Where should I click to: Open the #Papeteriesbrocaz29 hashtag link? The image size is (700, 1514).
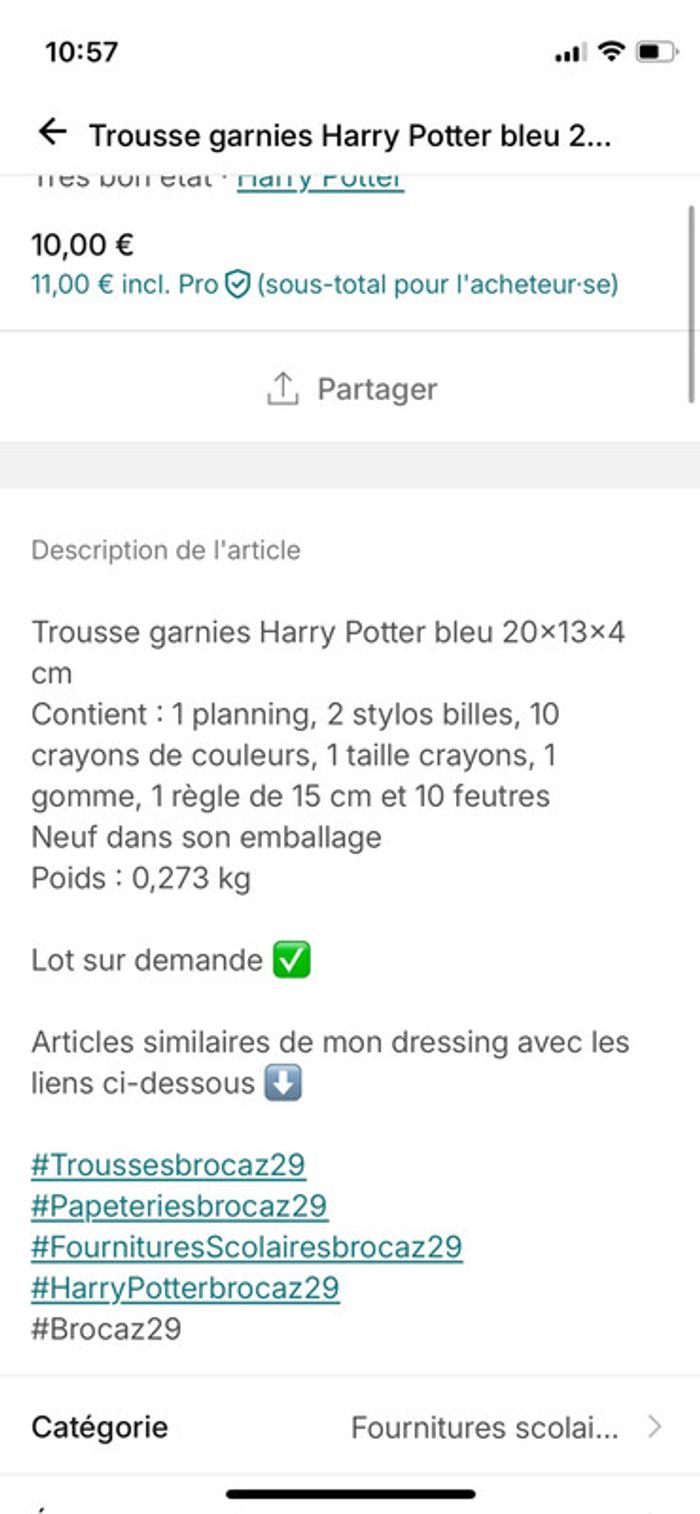point(179,1206)
